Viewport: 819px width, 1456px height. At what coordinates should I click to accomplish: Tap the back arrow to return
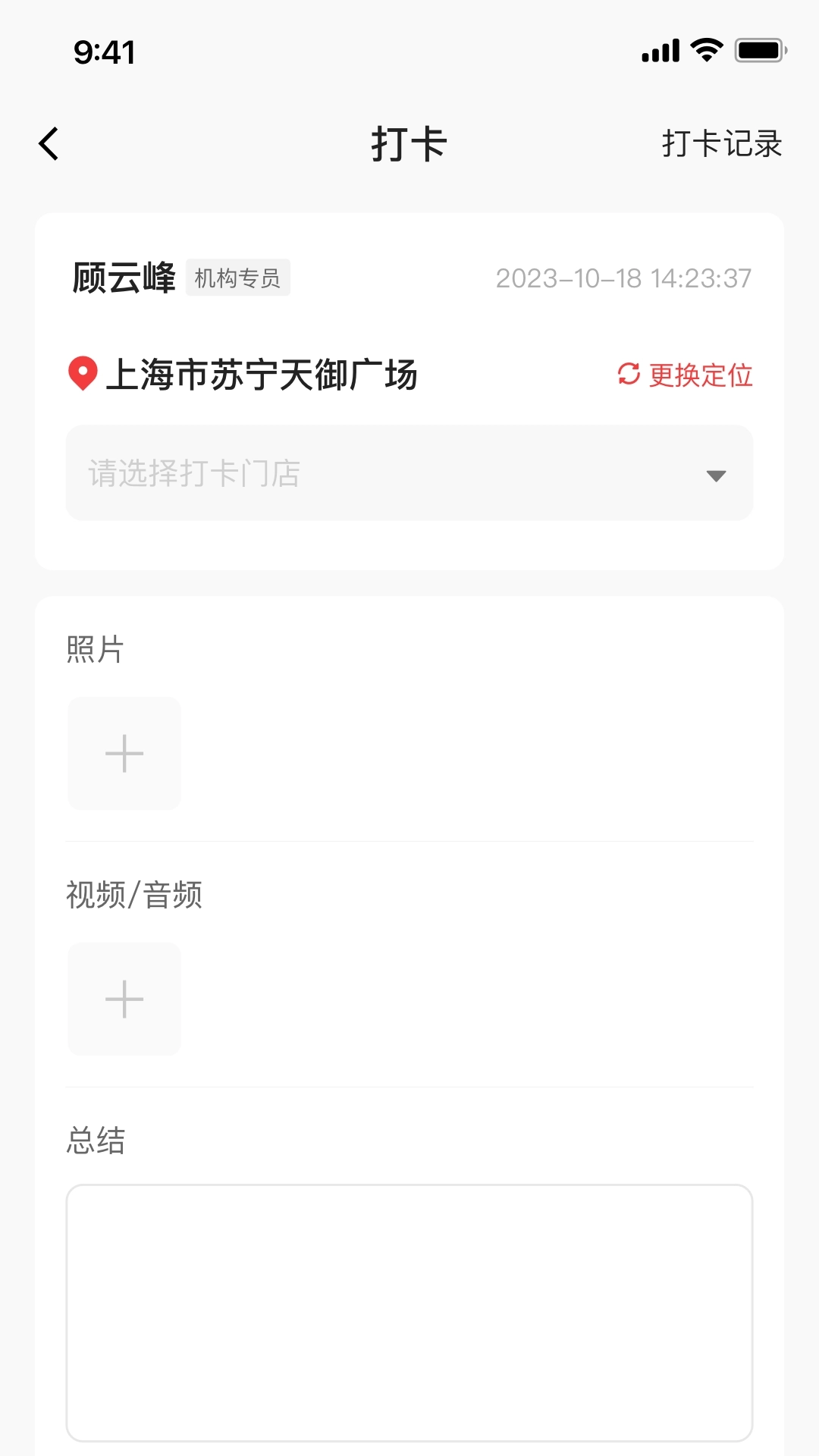[49, 143]
